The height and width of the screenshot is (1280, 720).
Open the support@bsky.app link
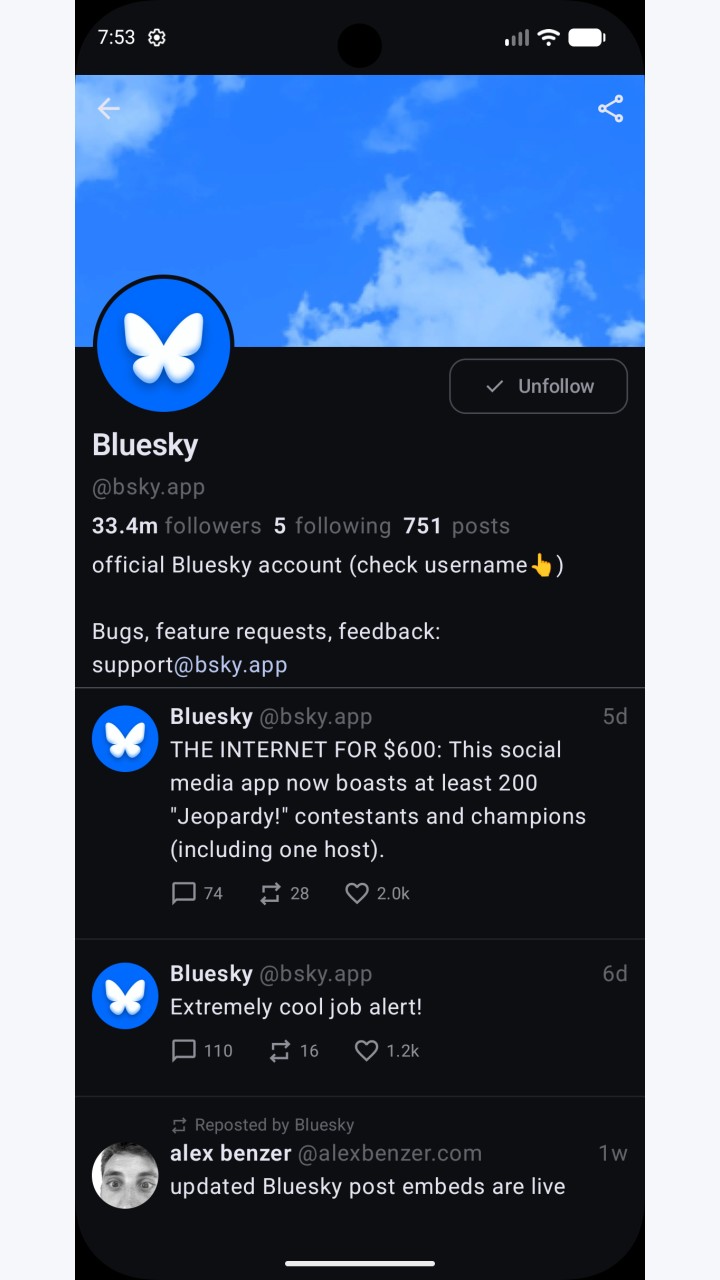click(x=190, y=665)
